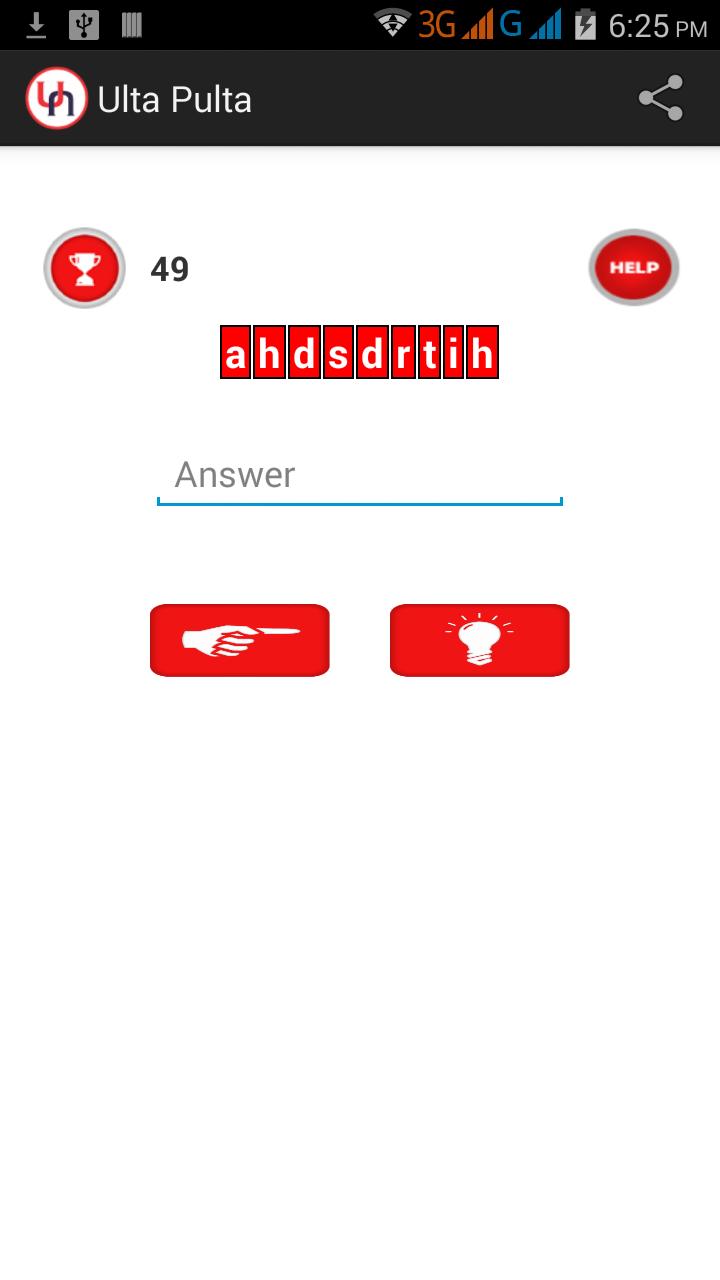
Task: Get a hint with the lightbulb button
Action: pos(479,640)
